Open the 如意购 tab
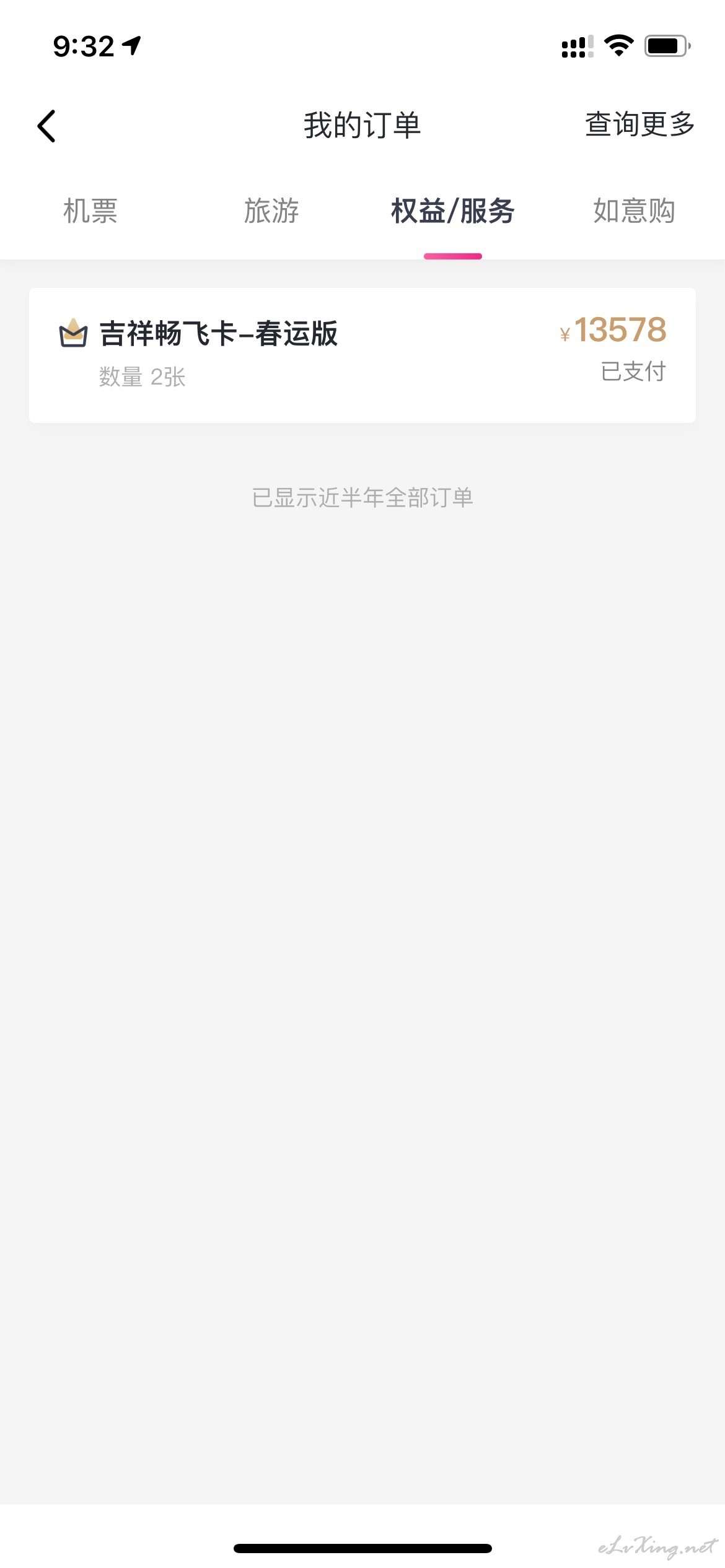 (634, 211)
